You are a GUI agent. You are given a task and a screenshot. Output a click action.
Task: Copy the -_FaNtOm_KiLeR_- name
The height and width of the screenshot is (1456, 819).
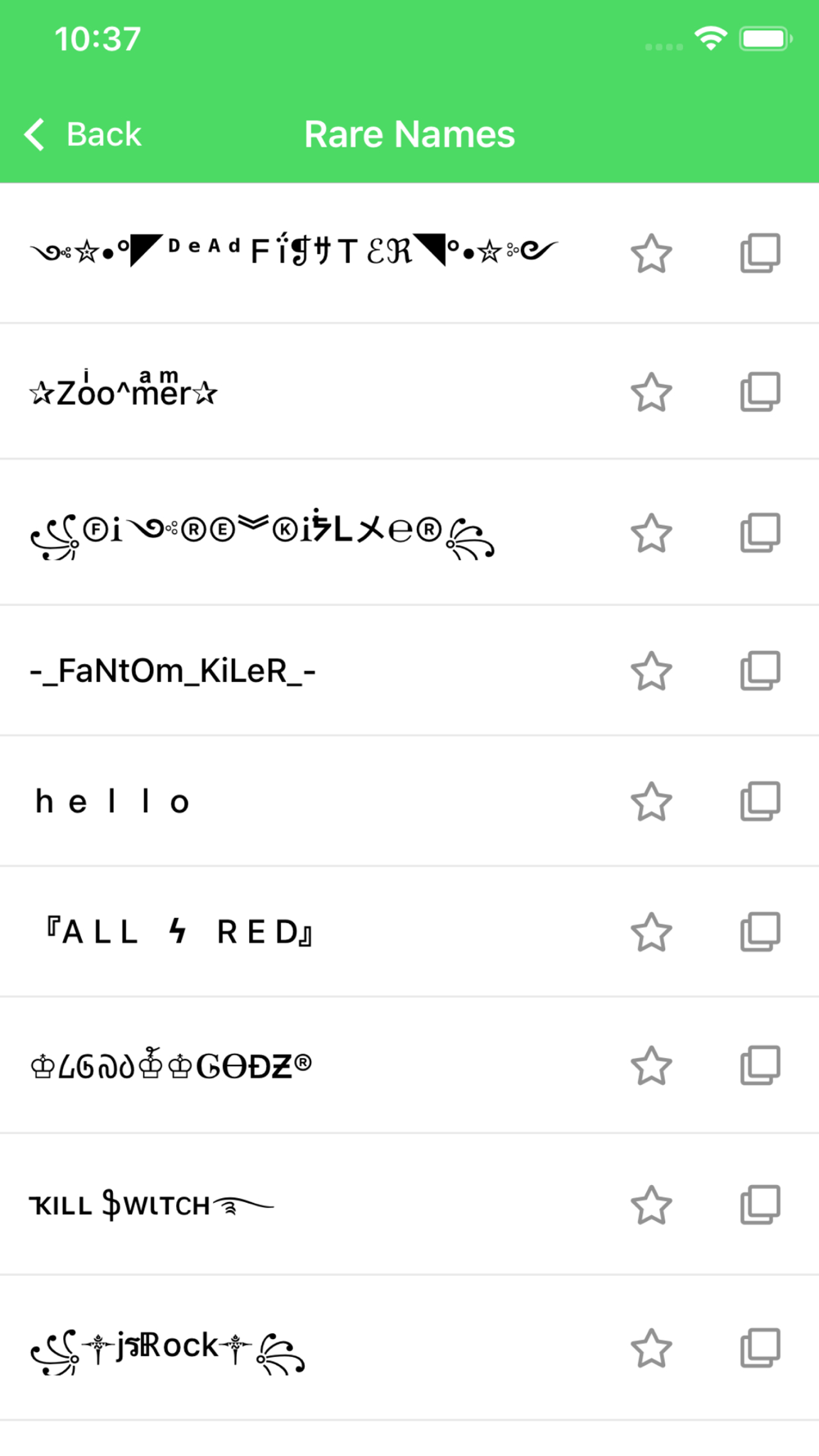760,671
